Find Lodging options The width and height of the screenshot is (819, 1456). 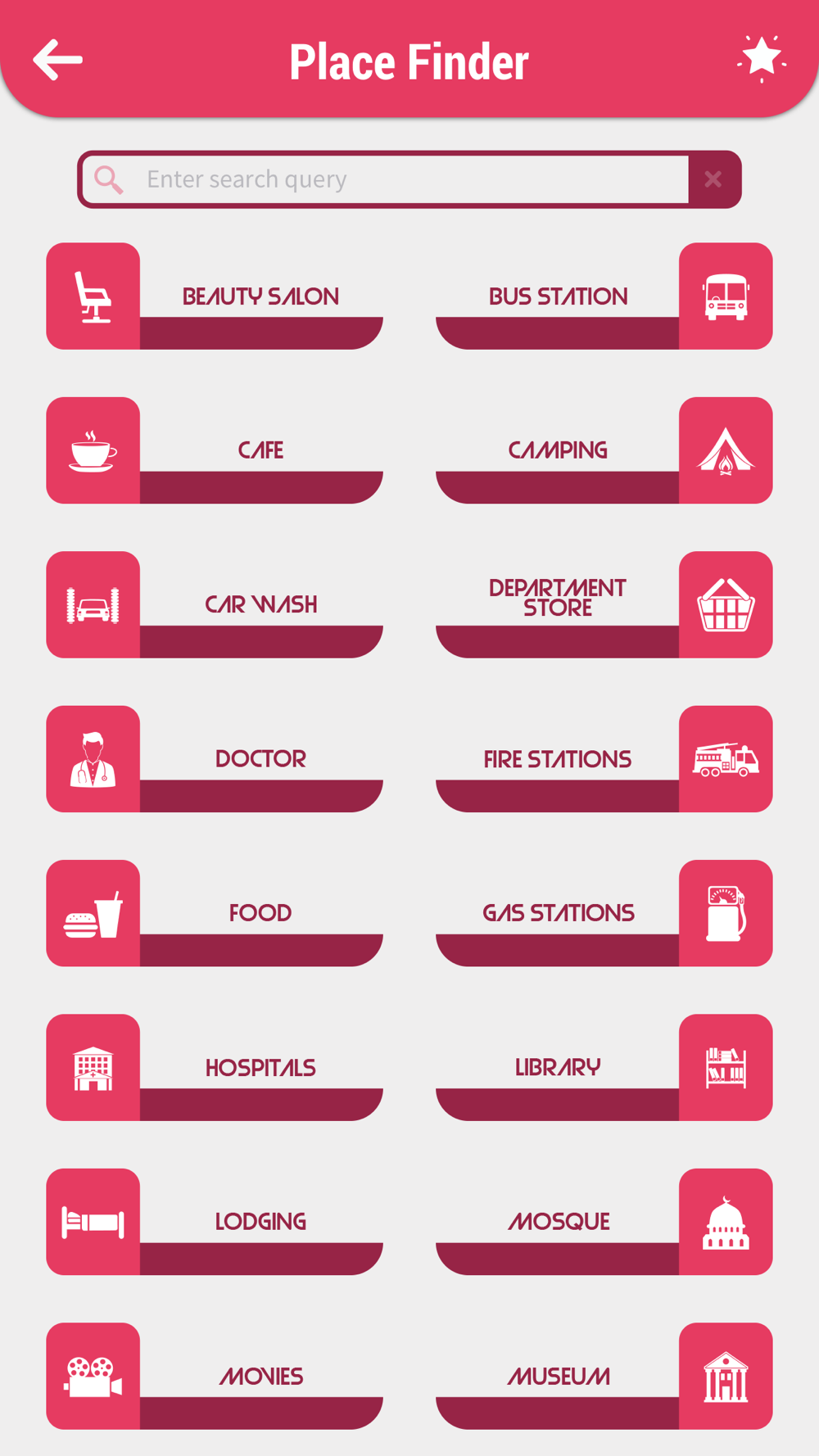(x=215, y=1222)
